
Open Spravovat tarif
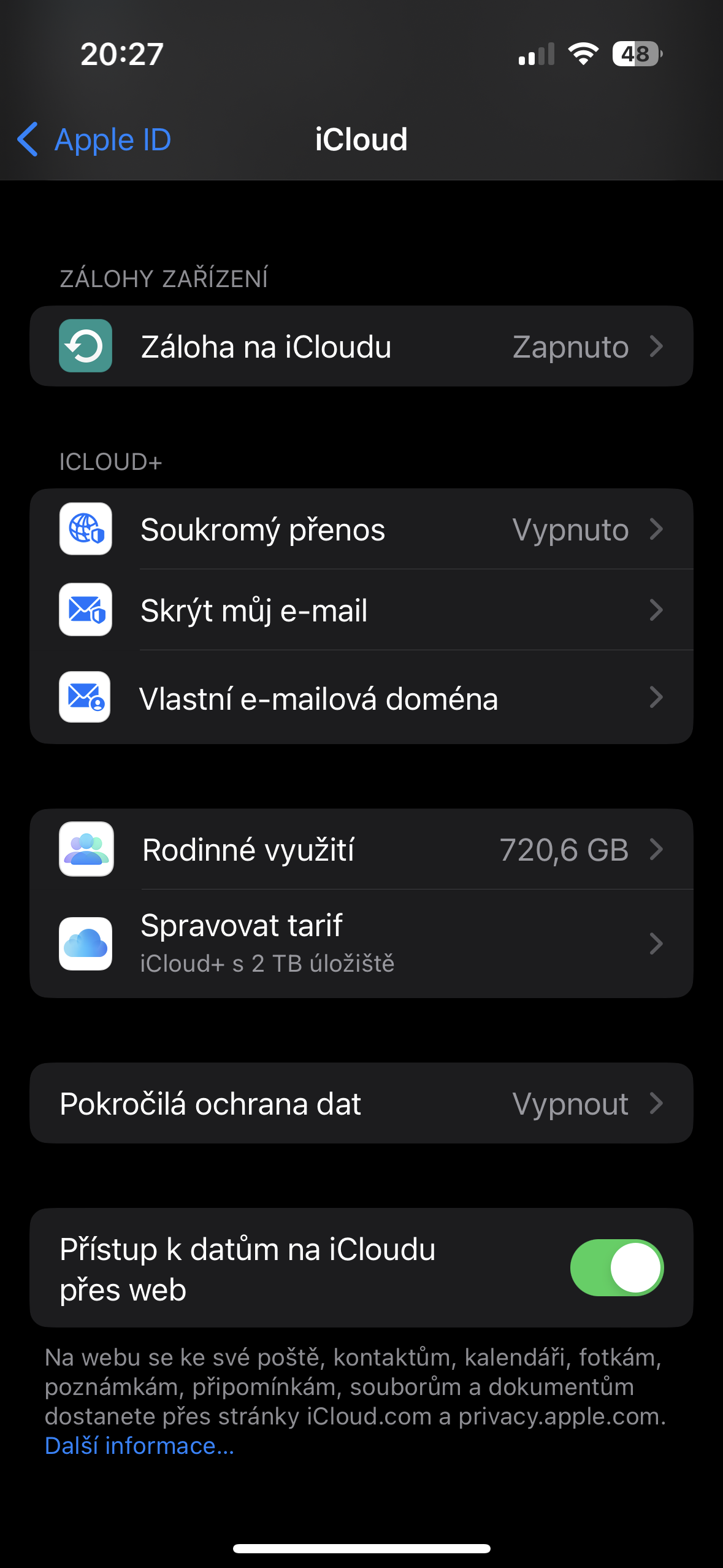(361, 943)
